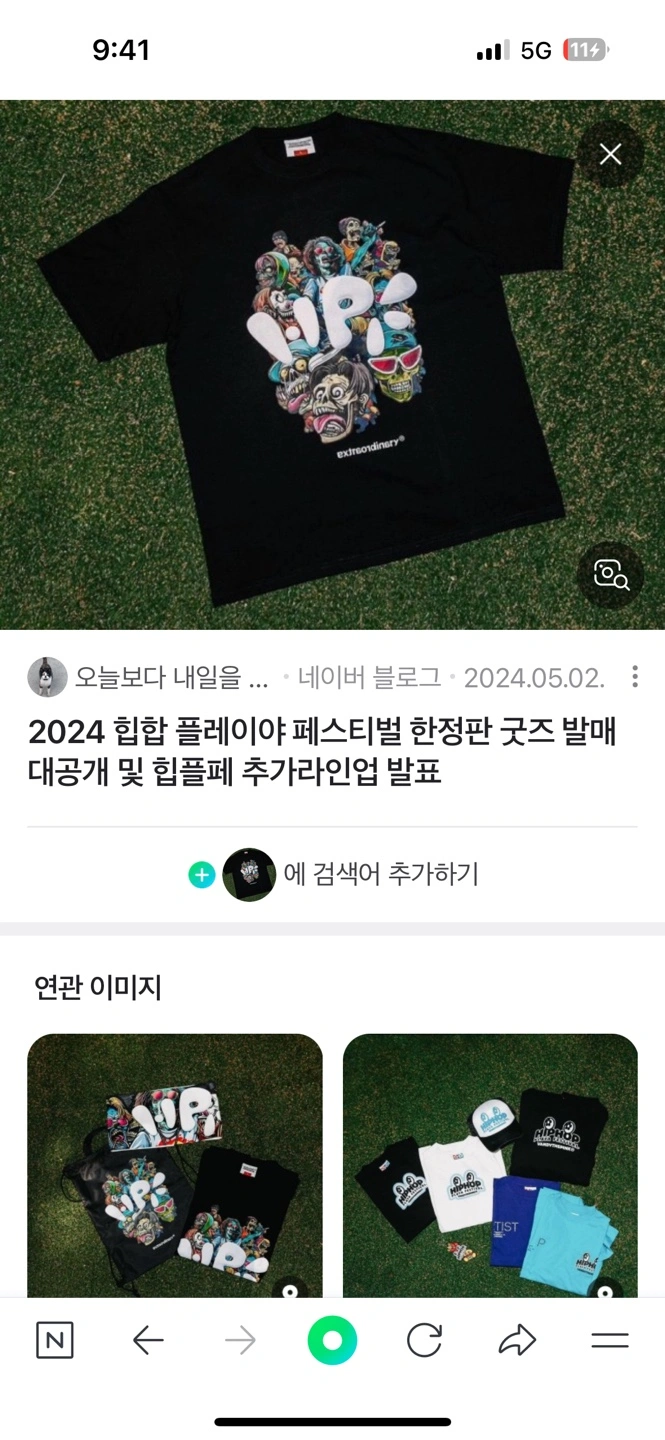Open the image lens search icon
The height and width of the screenshot is (1440, 665).
pyautogui.click(x=610, y=574)
